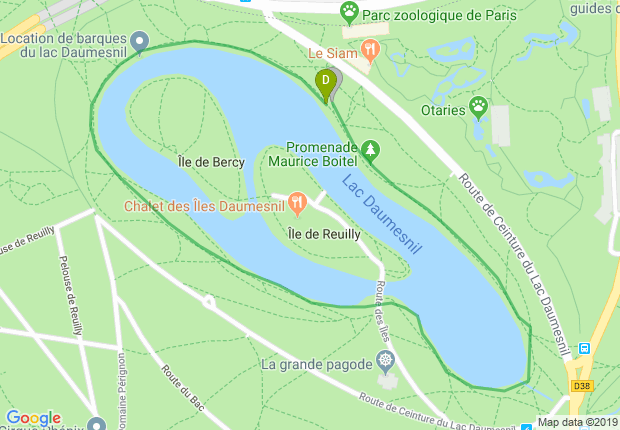Select Le Siam restaurant marker
This screenshot has height=430, width=620.
coord(370,47)
